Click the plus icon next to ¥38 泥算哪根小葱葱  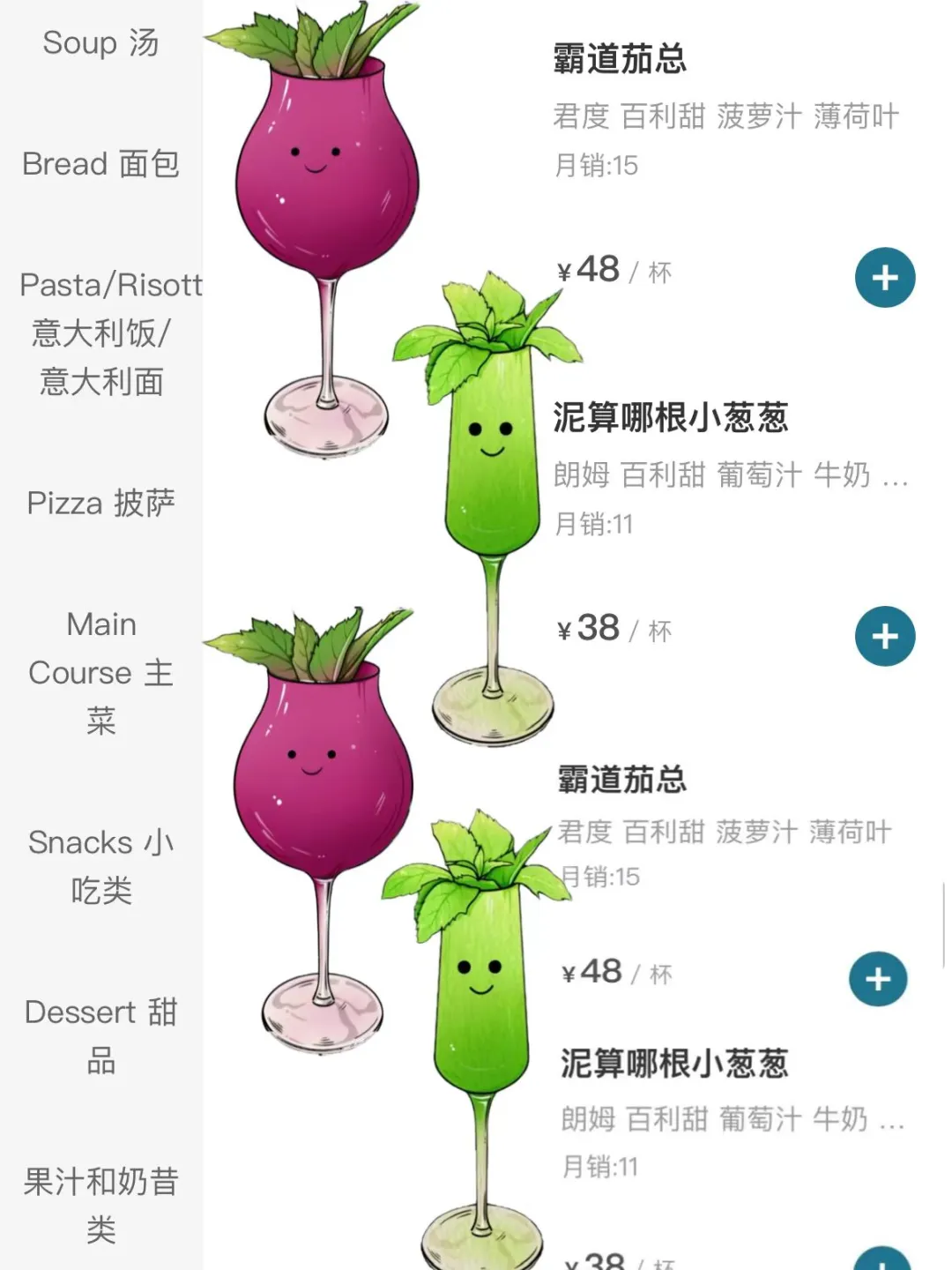click(884, 638)
